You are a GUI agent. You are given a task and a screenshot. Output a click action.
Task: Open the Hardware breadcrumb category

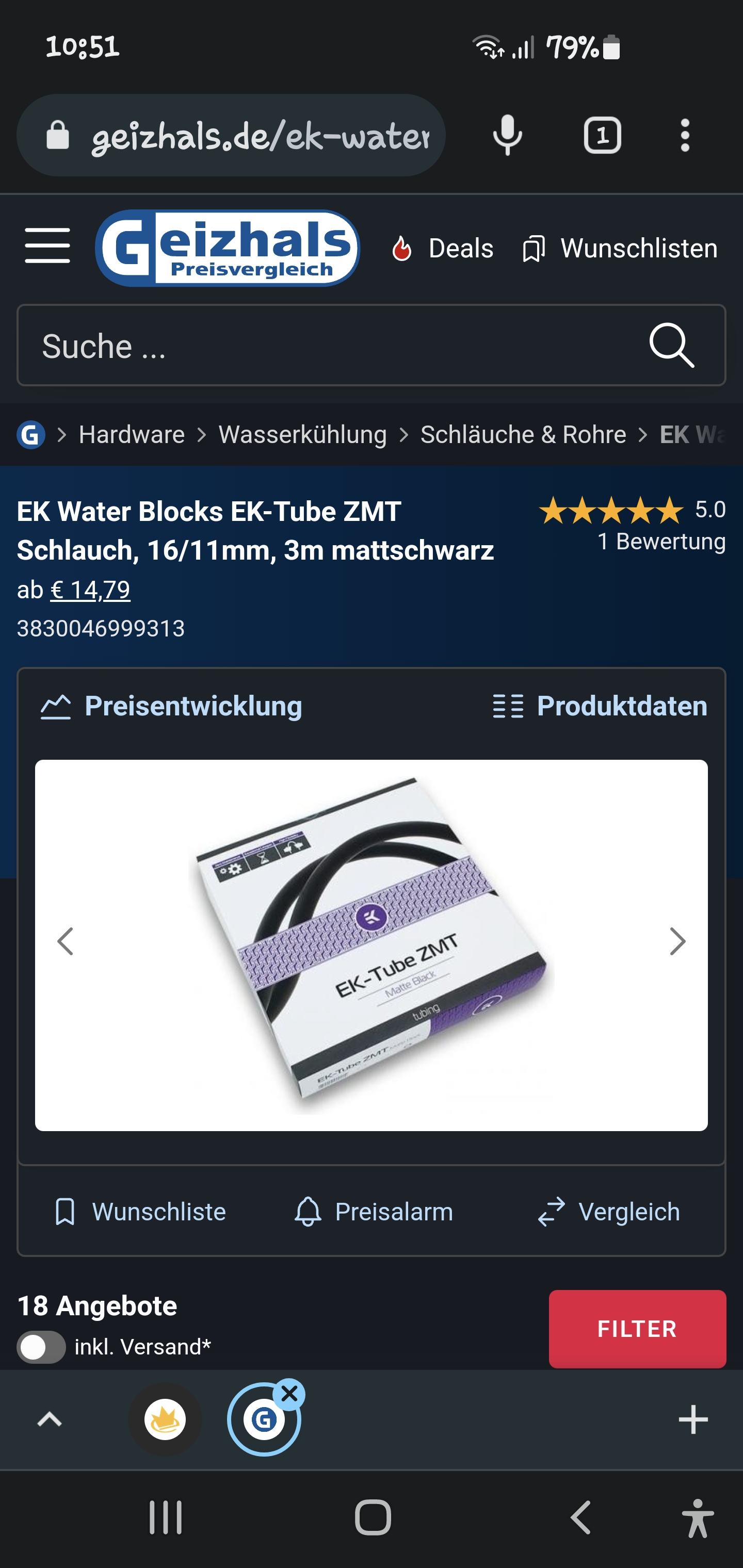pos(132,435)
